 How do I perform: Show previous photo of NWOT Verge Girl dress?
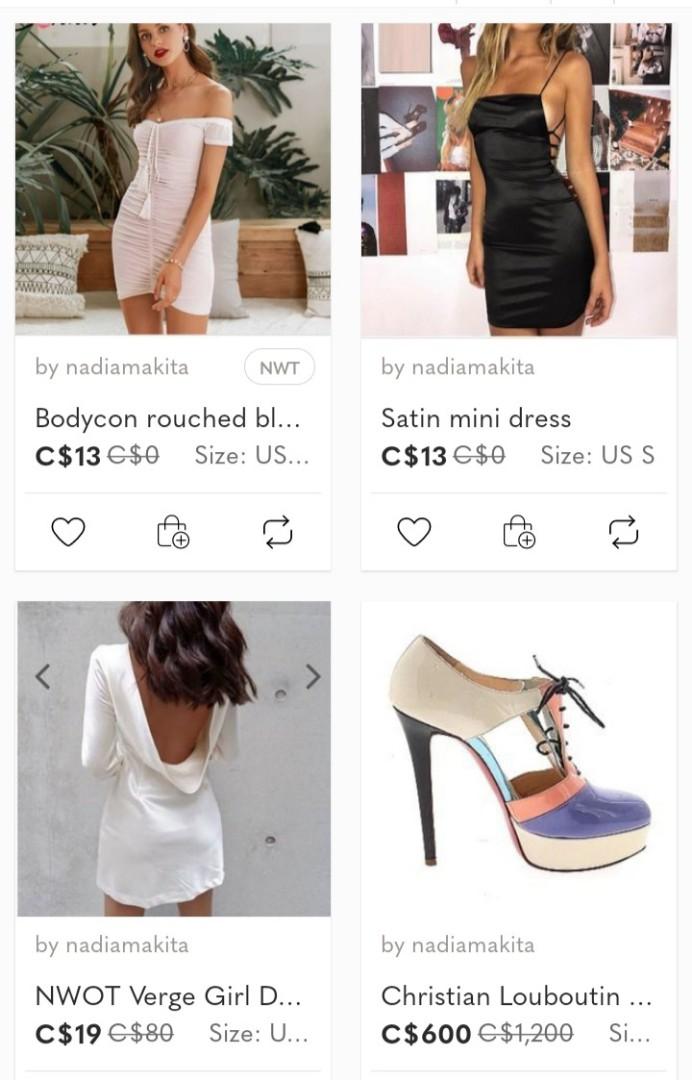(x=42, y=677)
